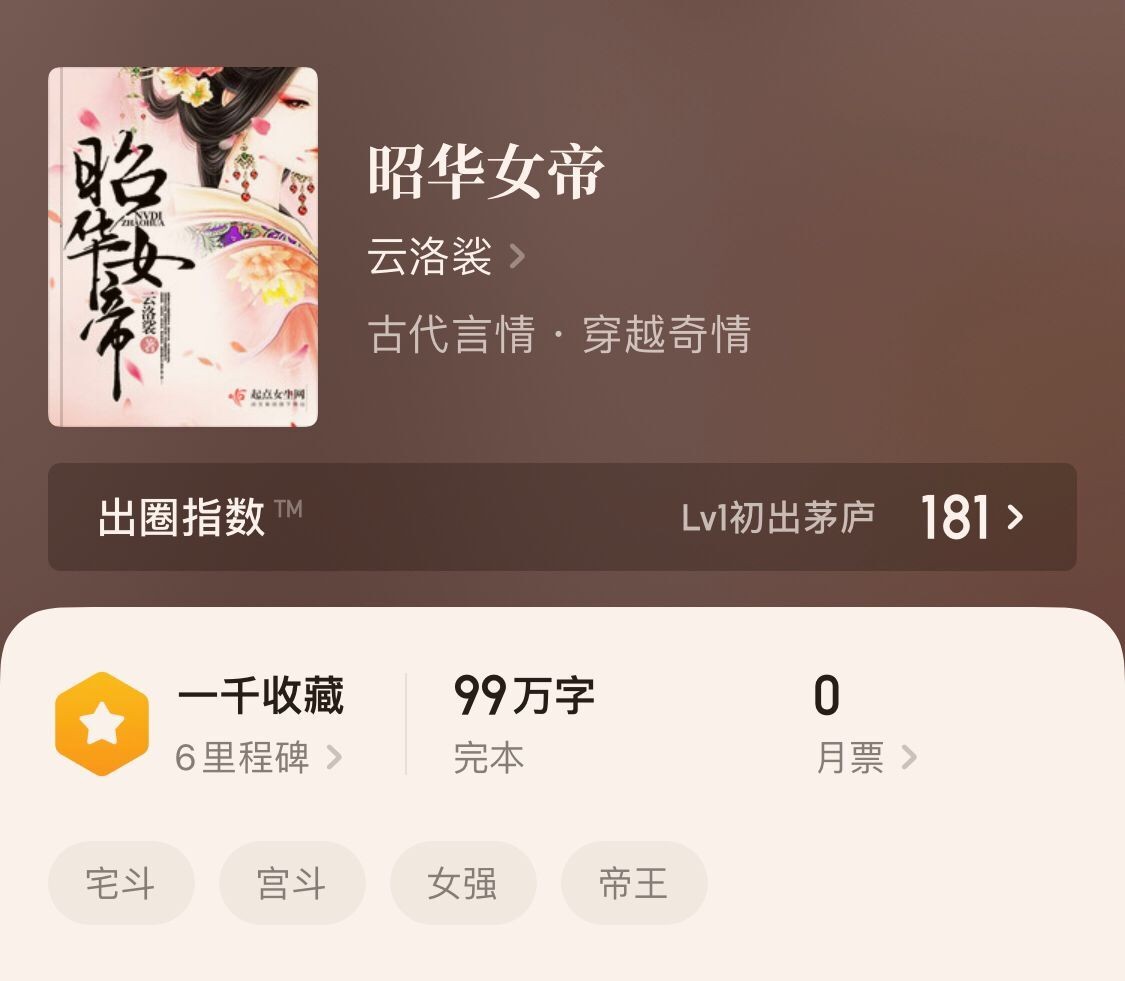Select the 宫斗 tag chip
Viewport: 1125px width, 981px height.
292,883
